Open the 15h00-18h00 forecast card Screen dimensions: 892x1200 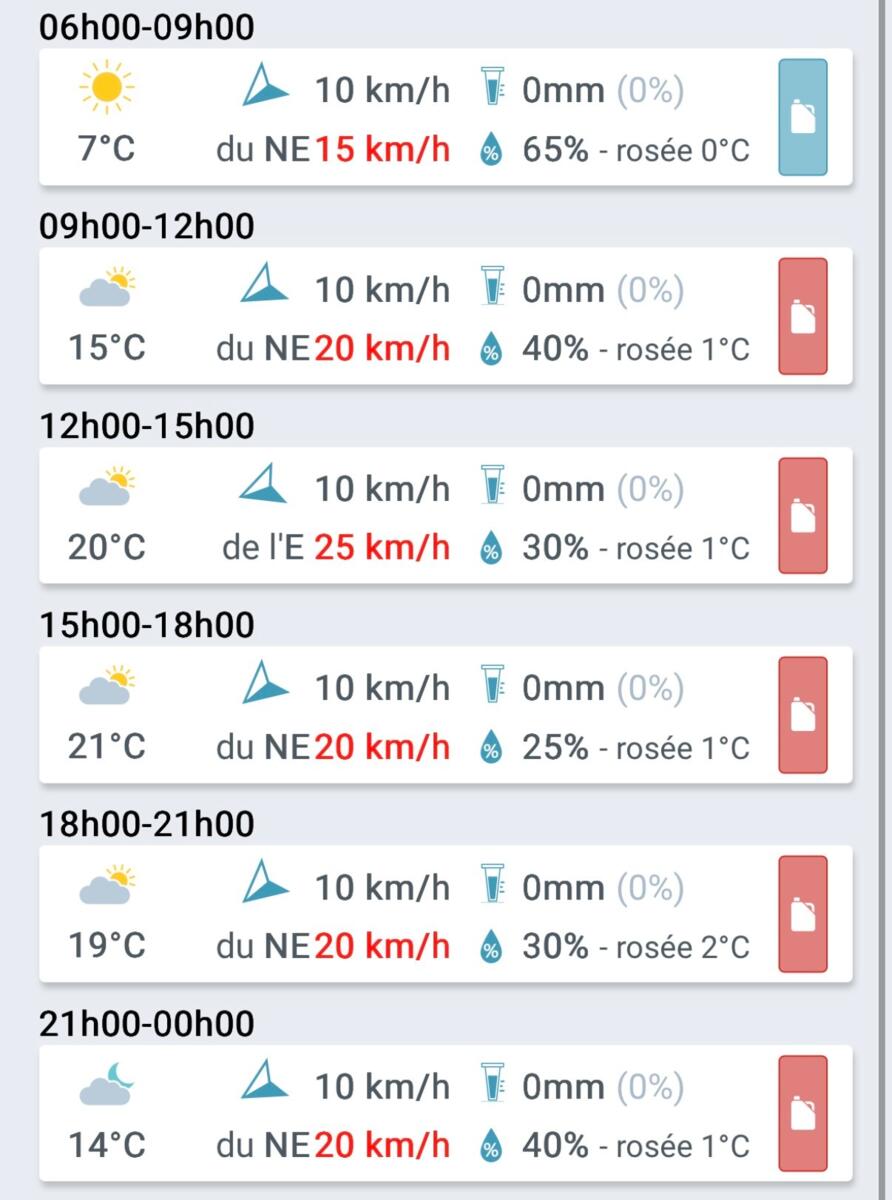(x=446, y=714)
